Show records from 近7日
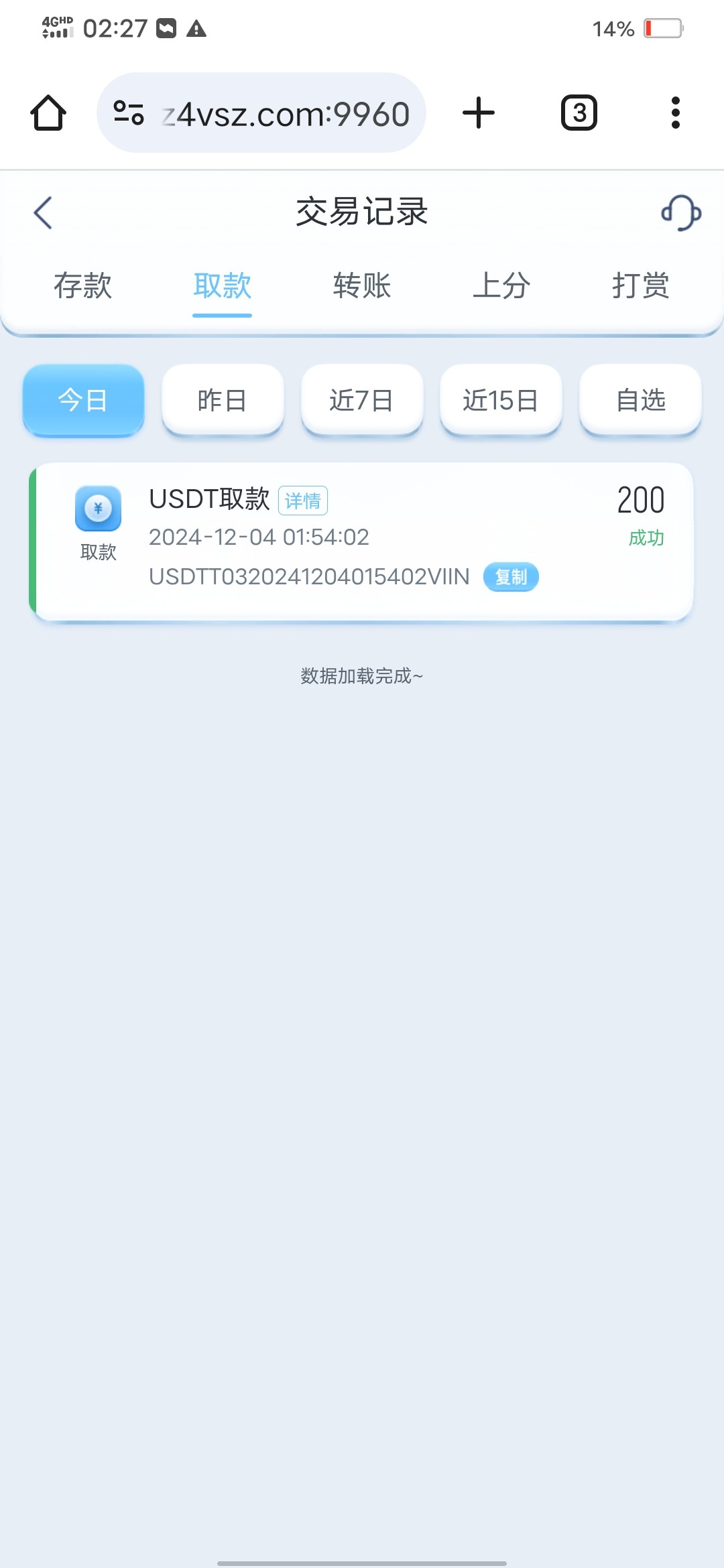 pos(362,400)
